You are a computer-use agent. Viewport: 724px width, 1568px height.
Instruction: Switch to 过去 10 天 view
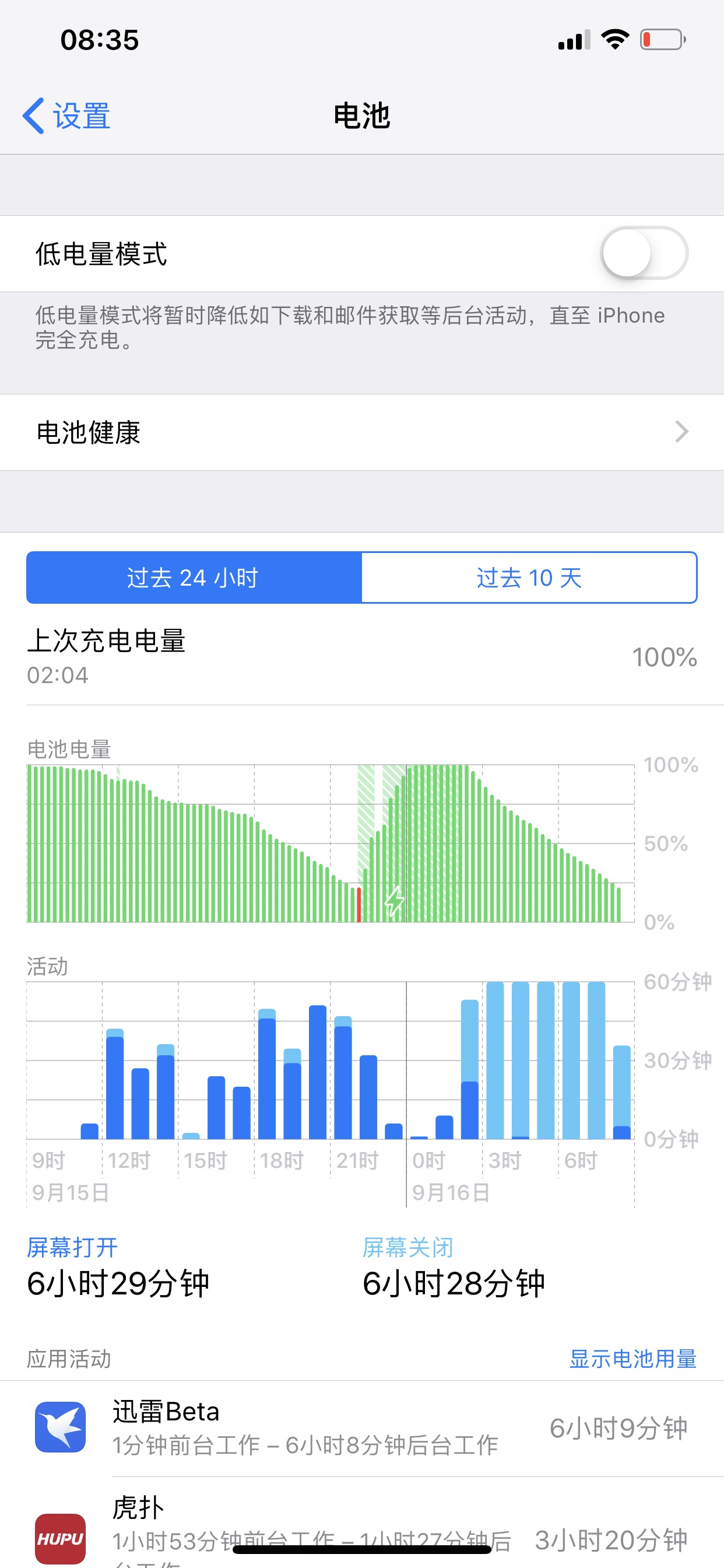pyautogui.click(x=529, y=577)
